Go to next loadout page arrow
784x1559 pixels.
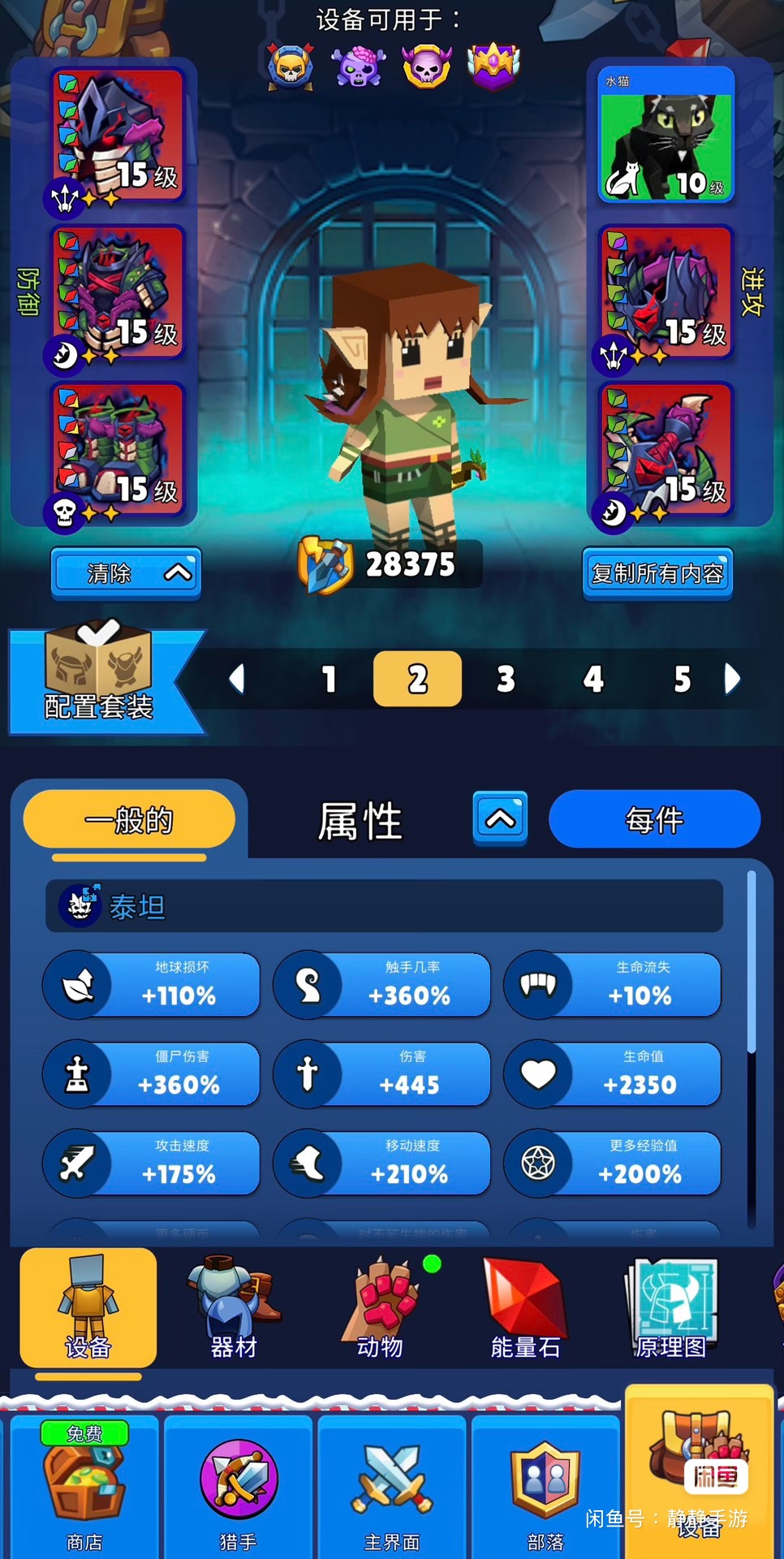[x=732, y=679]
